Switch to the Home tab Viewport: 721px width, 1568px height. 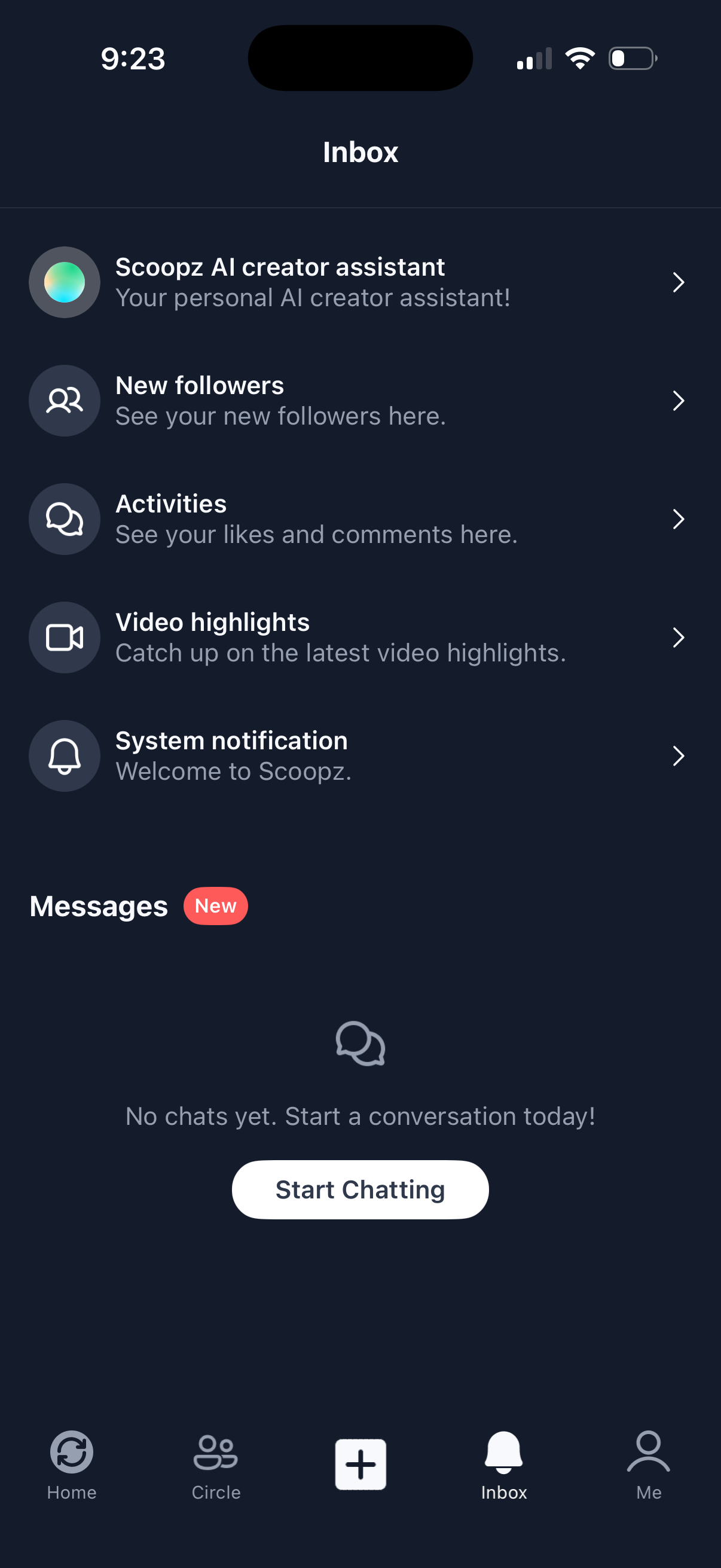pyautogui.click(x=72, y=1465)
